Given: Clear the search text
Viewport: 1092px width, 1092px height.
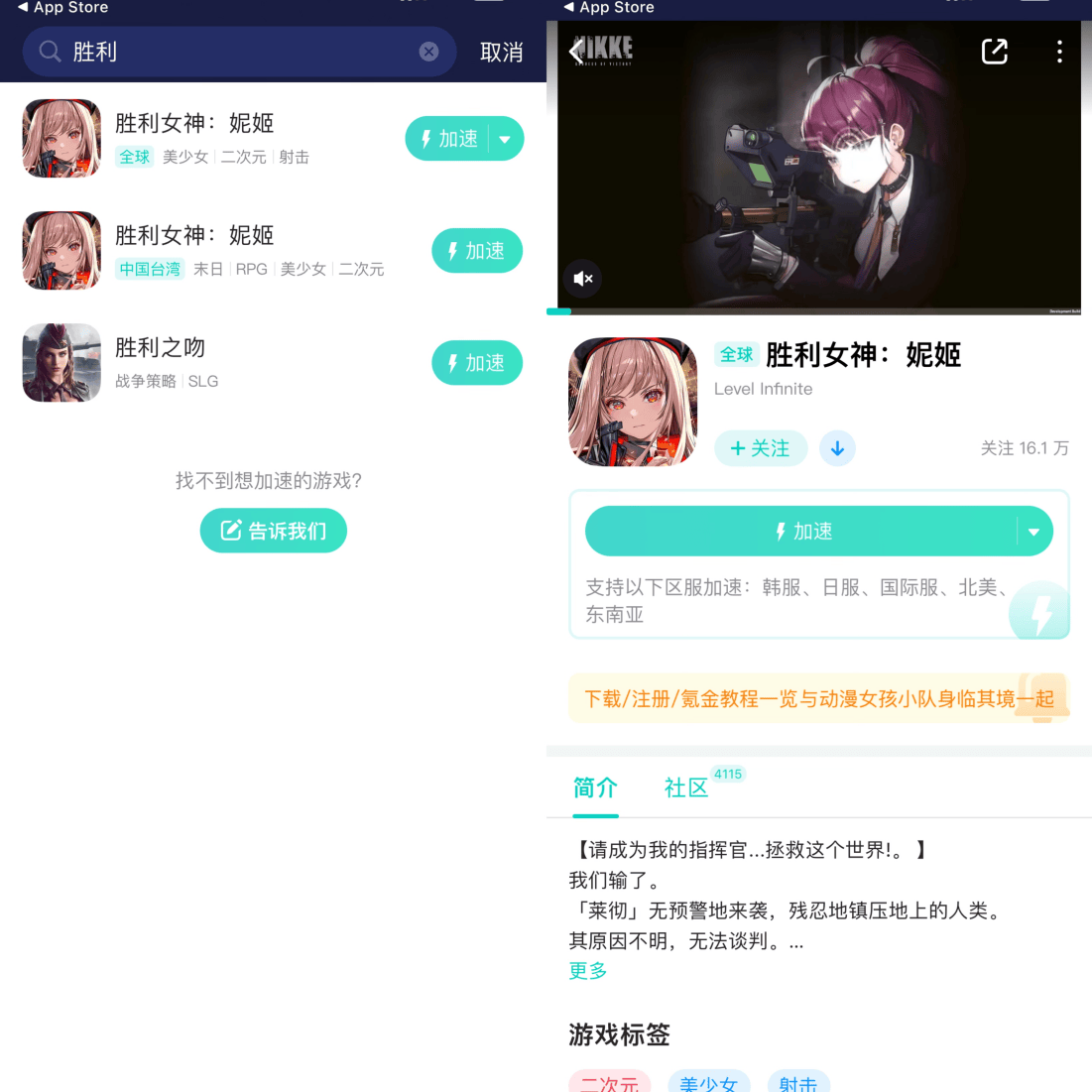Looking at the screenshot, I should [x=428, y=52].
